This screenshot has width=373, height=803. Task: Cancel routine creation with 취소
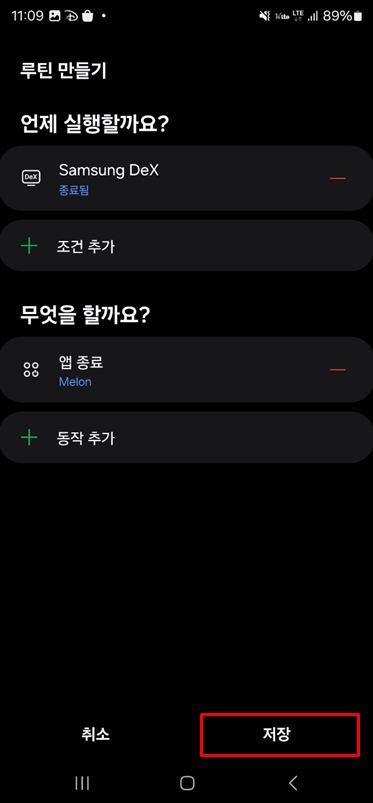95,734
